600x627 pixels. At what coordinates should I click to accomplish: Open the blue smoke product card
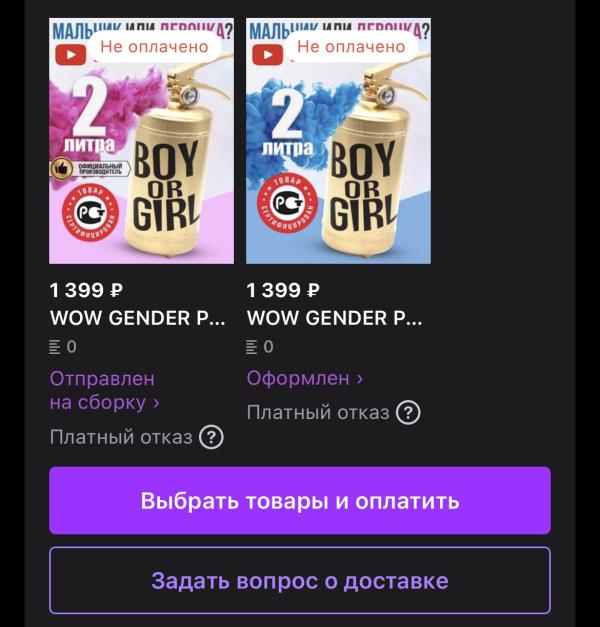point(338,141)
